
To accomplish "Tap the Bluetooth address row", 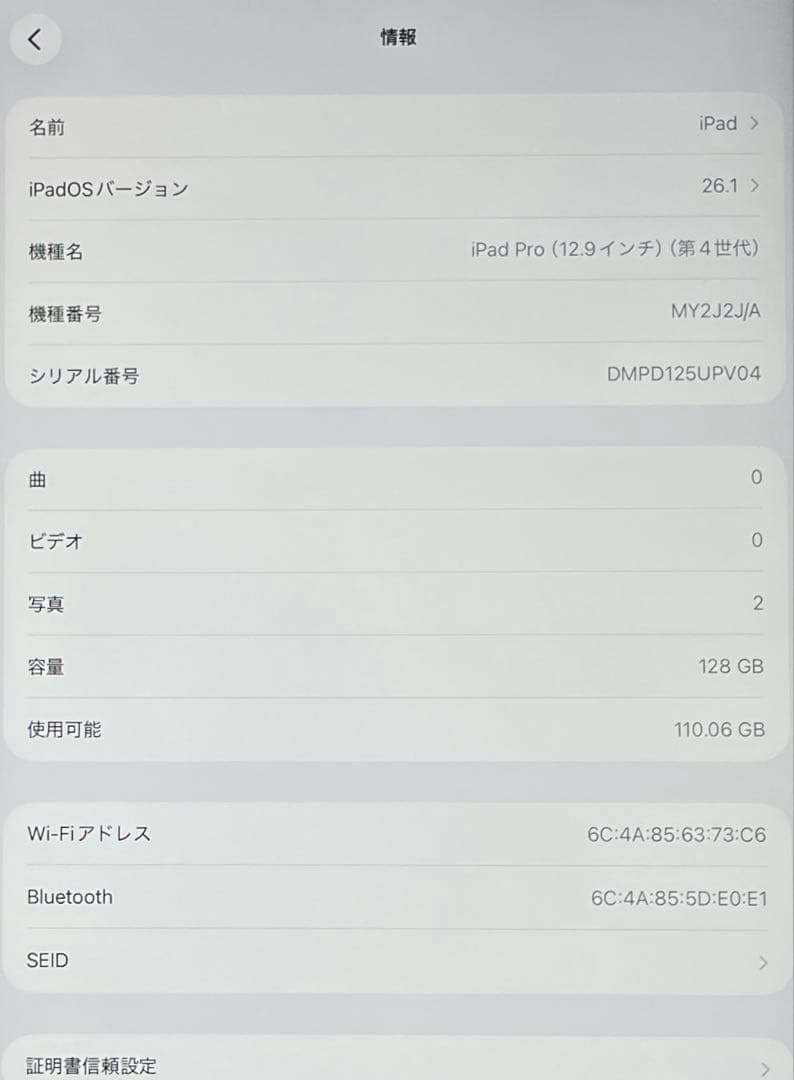I will pyautogui.click(x=397, y=897).
